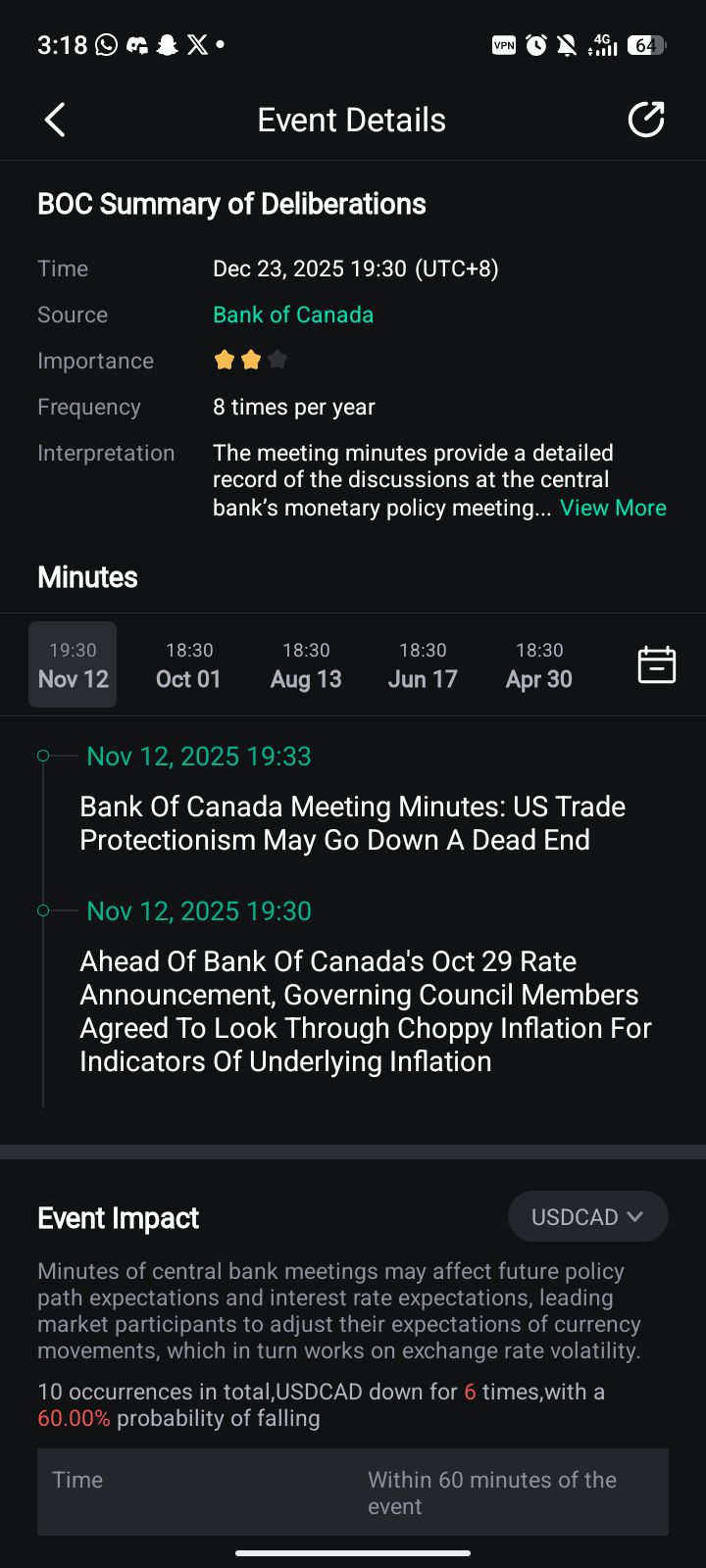Image resolution: width=706 pixels, height=1568 pixels.
Task: View the Apr 30 minutes
Action: [539, 665]
